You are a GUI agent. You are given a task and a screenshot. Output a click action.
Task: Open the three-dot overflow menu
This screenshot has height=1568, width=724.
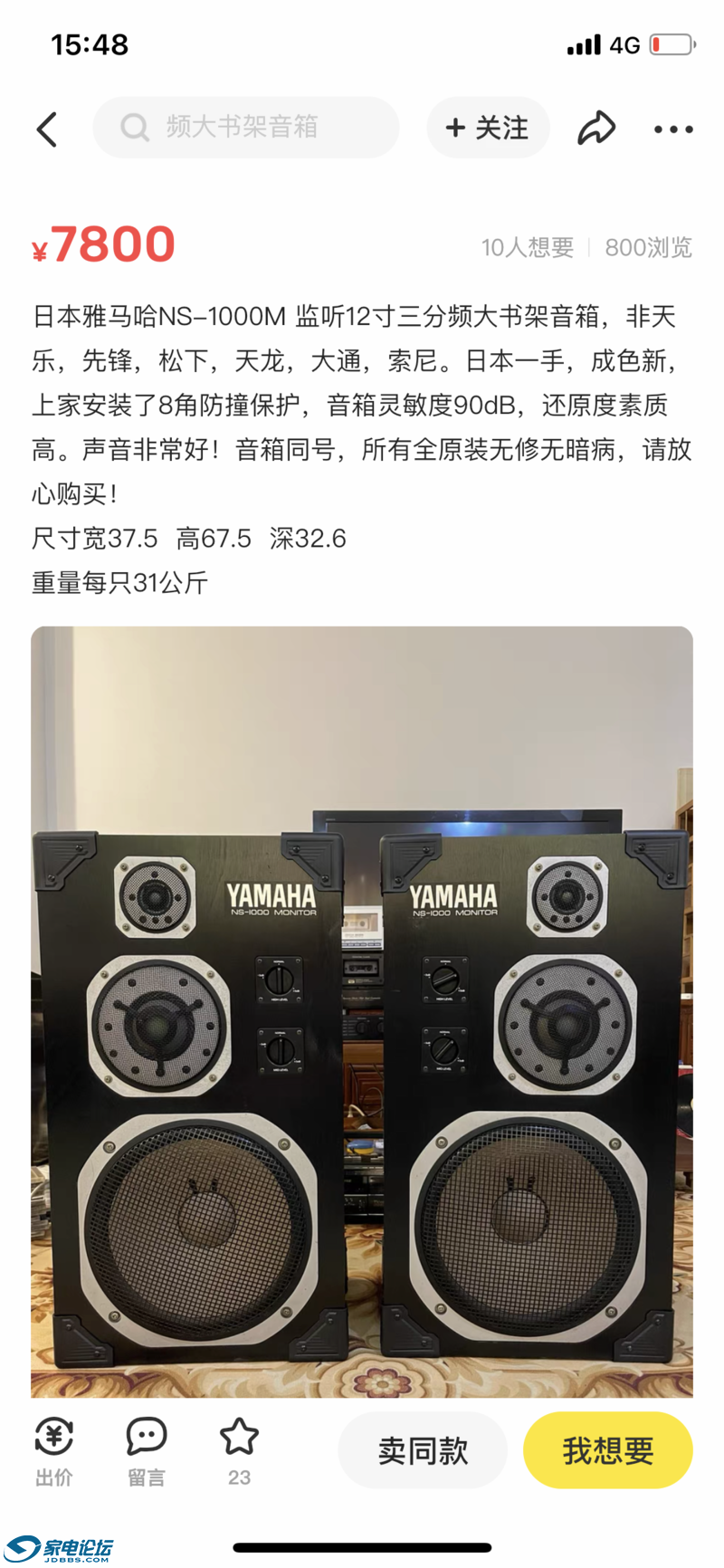tap(673, 129)
